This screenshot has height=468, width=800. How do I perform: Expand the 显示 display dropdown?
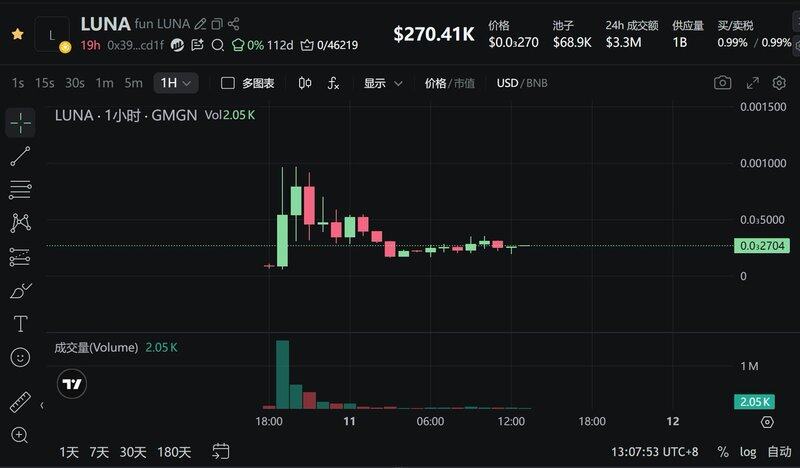(383, 83)
